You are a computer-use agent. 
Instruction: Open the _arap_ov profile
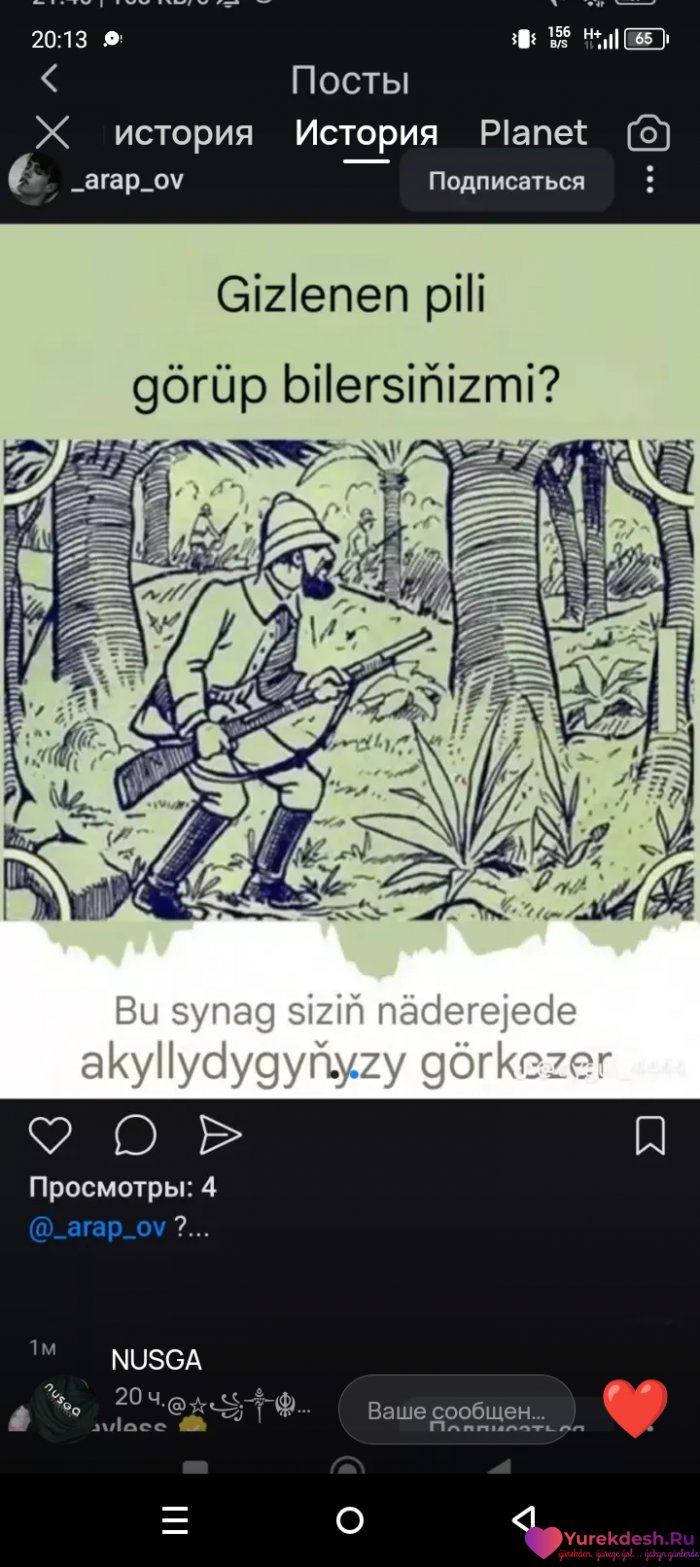click(x=127, y=180)
